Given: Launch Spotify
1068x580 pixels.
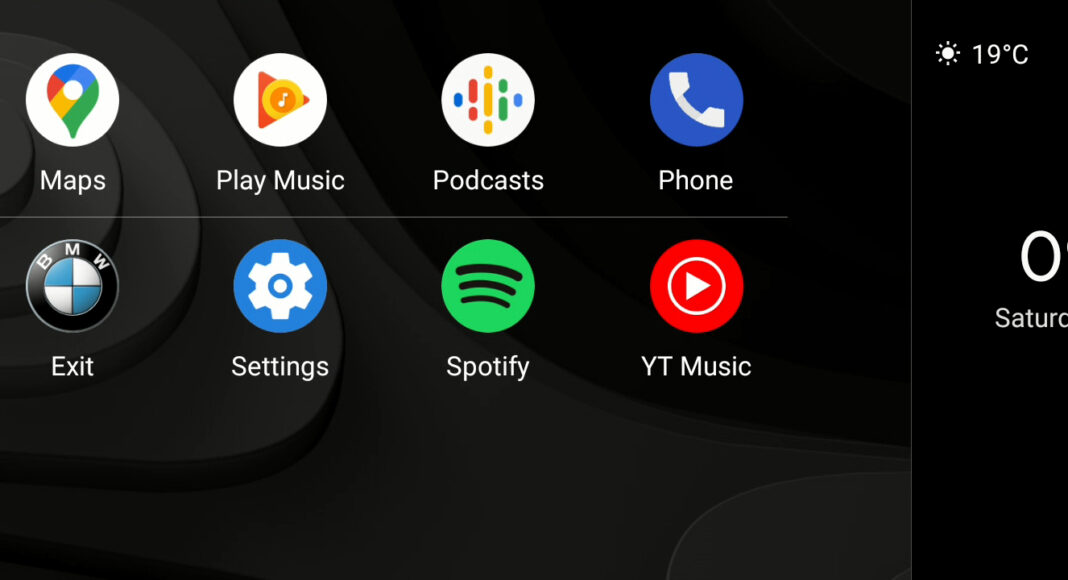Looking at the screenshot, I should tap(488, 286).
